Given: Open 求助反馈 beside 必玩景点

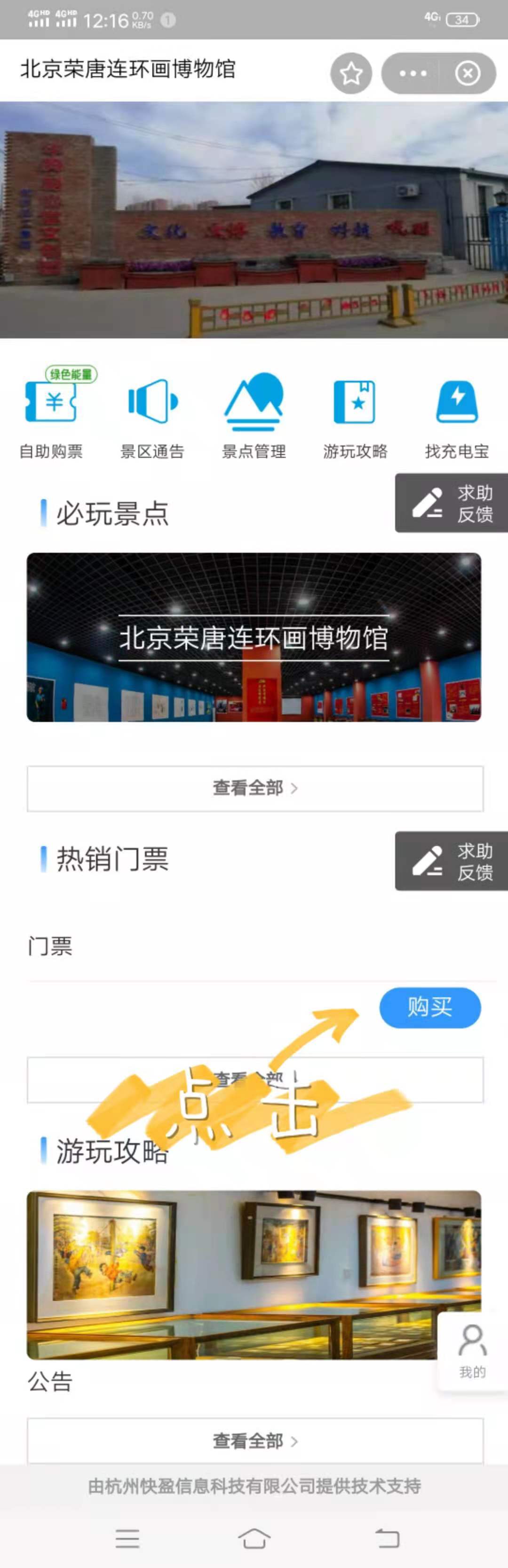Looking at the screenshot, I should [x=452, y=503].
